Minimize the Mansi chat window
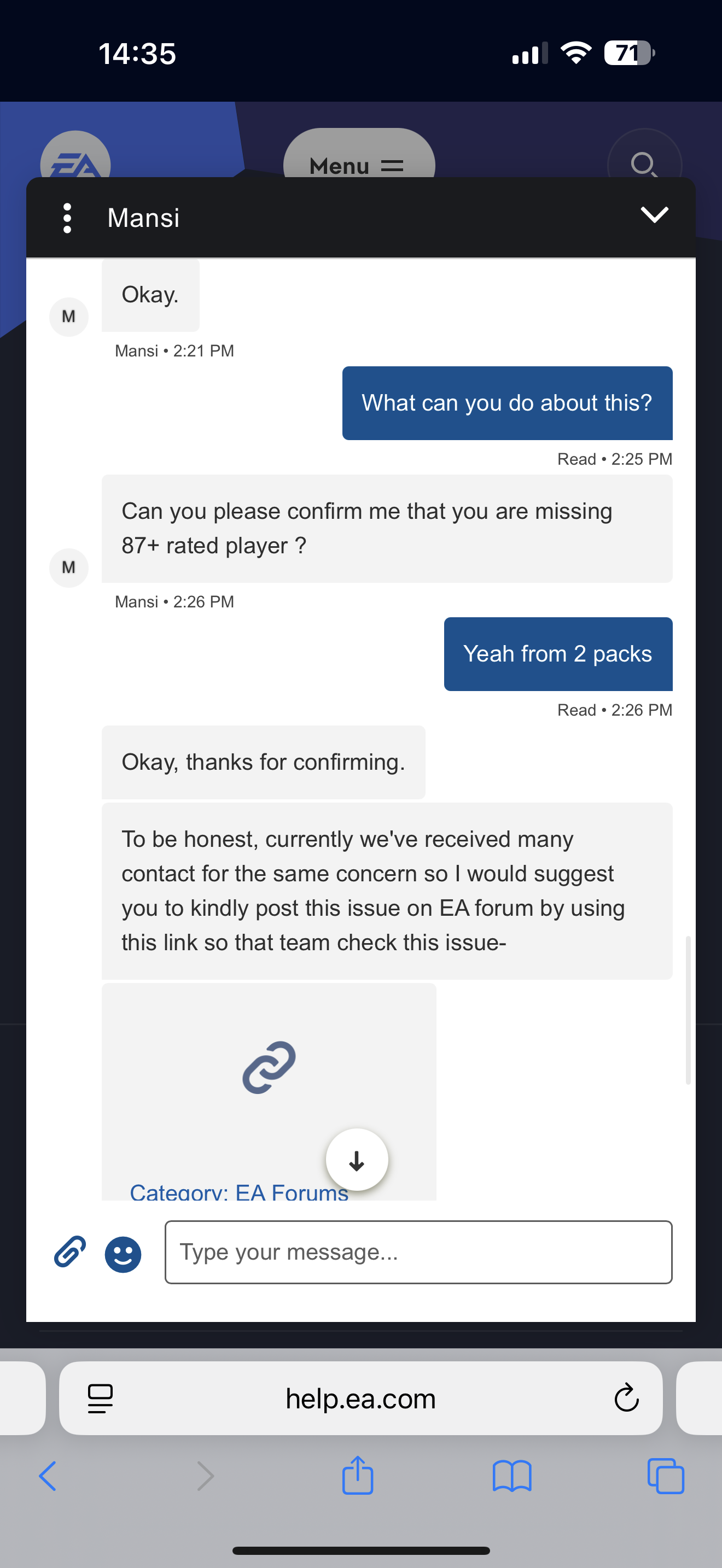722x1568 pixels. pyautogui.click(x=654, y=215)
